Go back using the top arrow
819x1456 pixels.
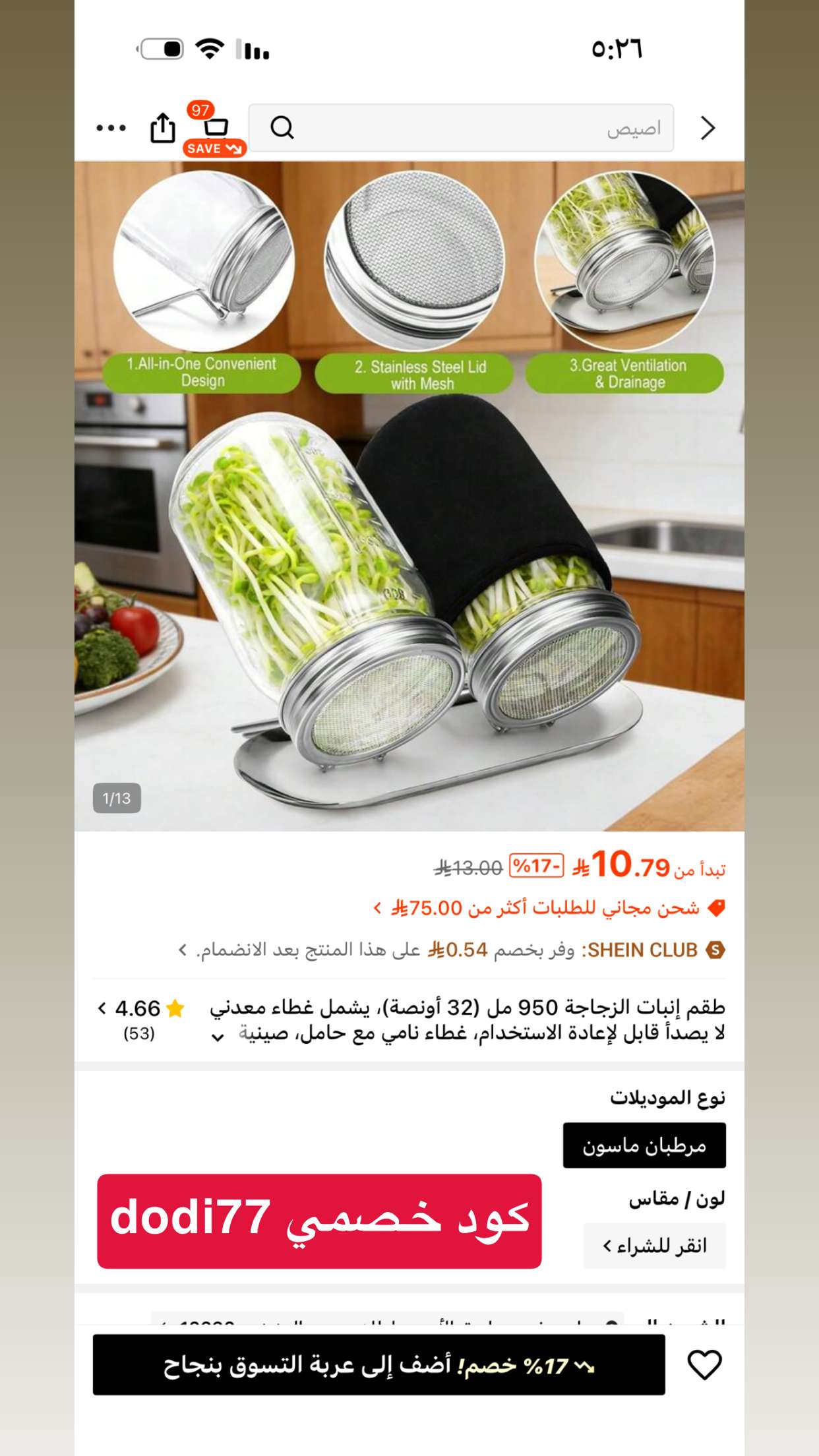(x=708, y=128)
